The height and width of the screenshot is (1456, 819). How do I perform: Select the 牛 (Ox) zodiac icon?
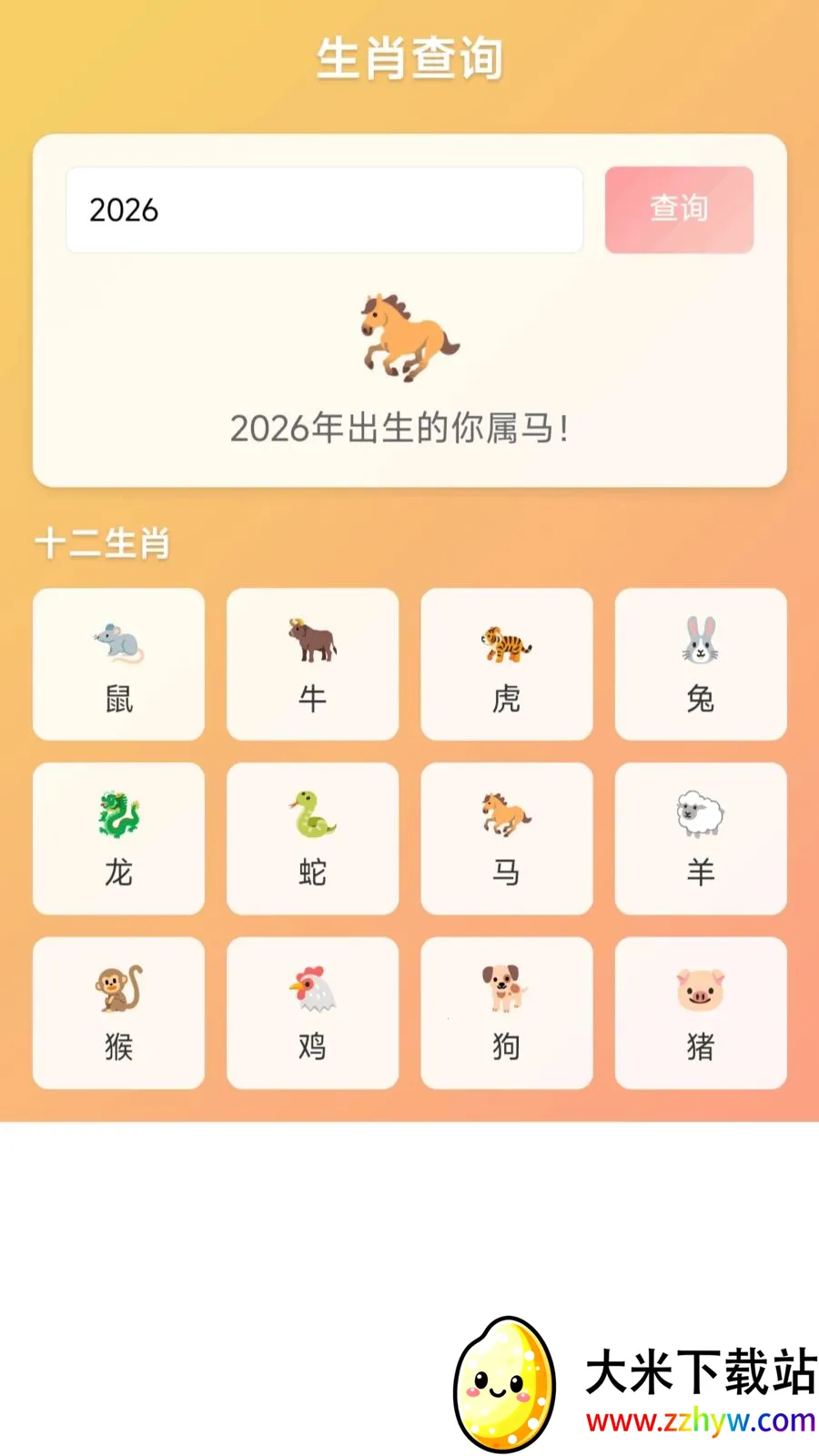[x=312, y=664]
